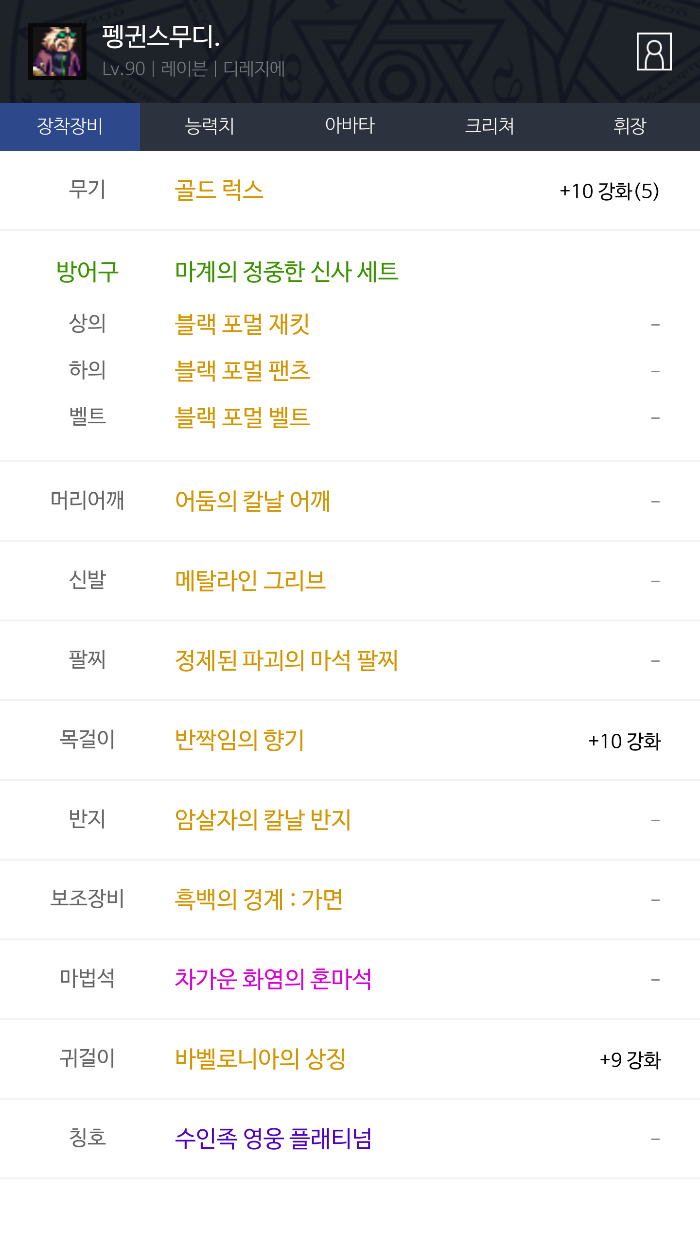700x1244 pixels.
Task: View necklace 반짝임의 향기
Action: (x=239, y=740)
